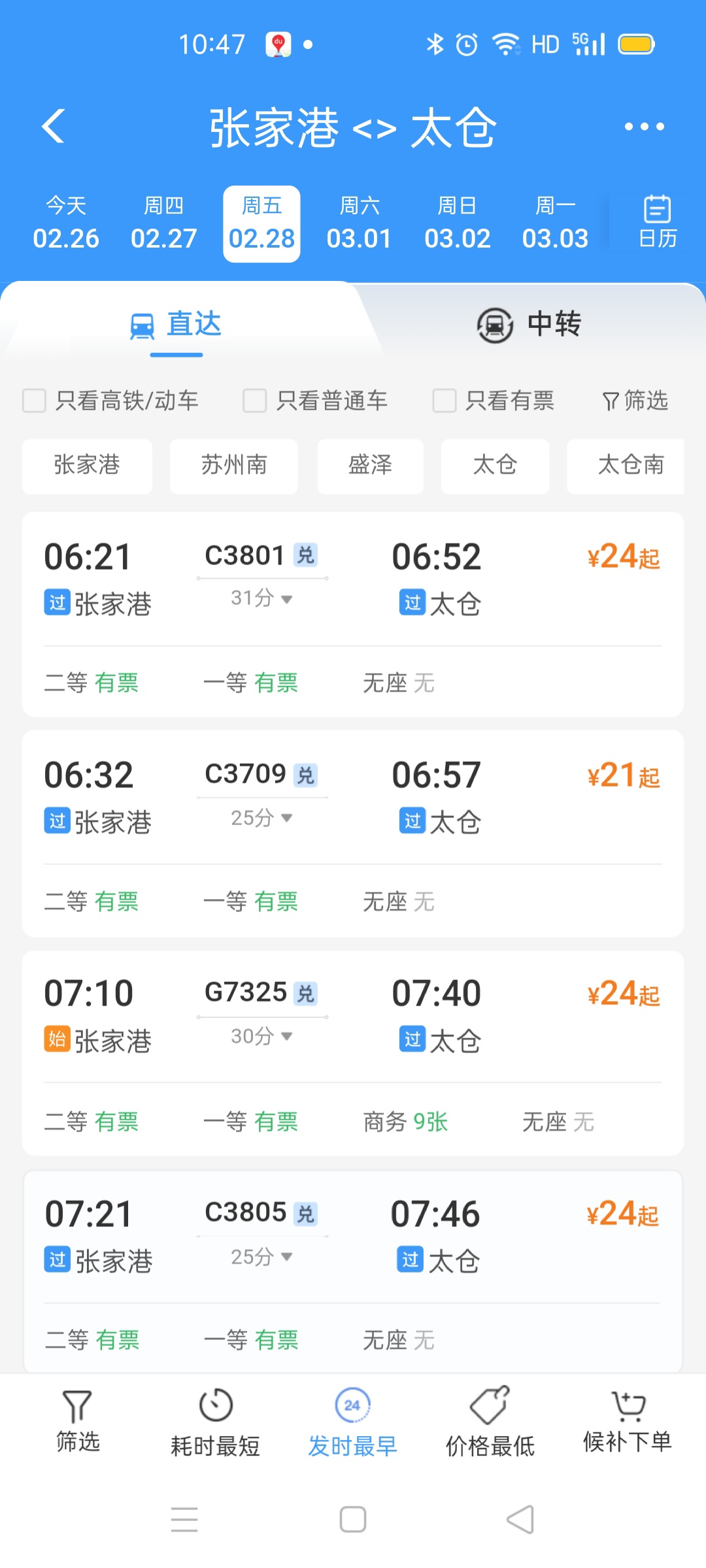Viewport: 706px width, 1568px height.
Task: Filter by 苏州南 station chip
Action: pos(234,466)
